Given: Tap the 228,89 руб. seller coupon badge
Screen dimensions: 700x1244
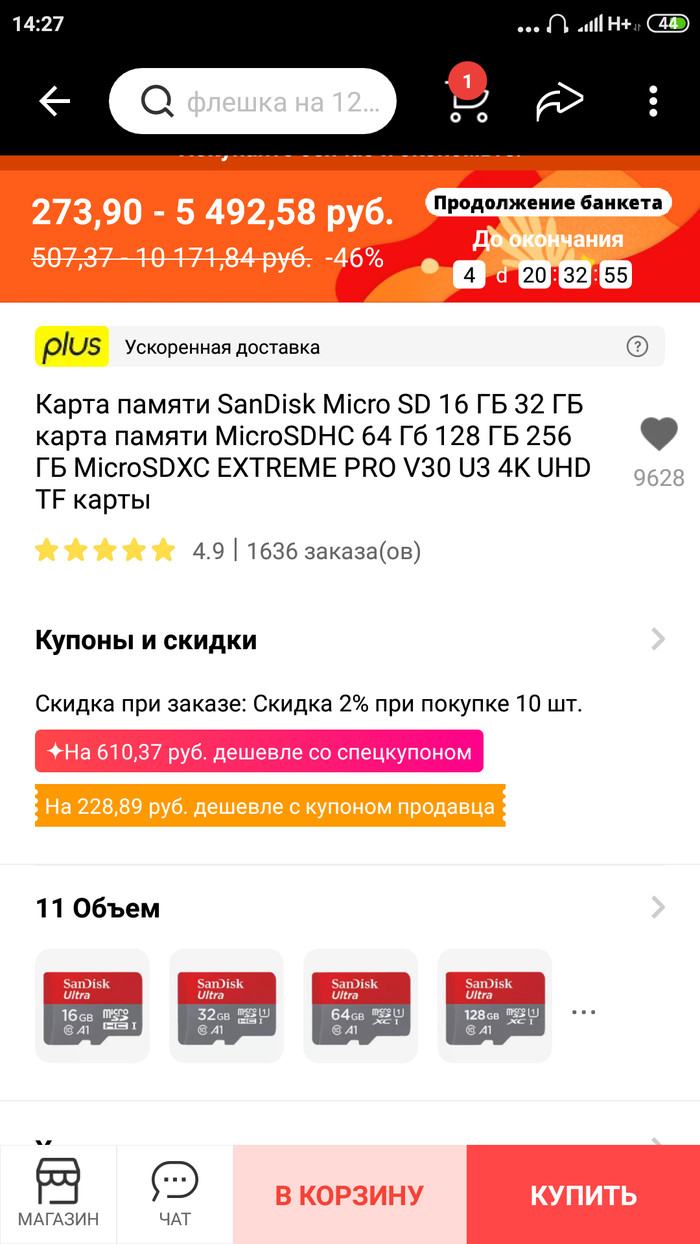Looking at the screenshot, I should click(x=270, y=805).
